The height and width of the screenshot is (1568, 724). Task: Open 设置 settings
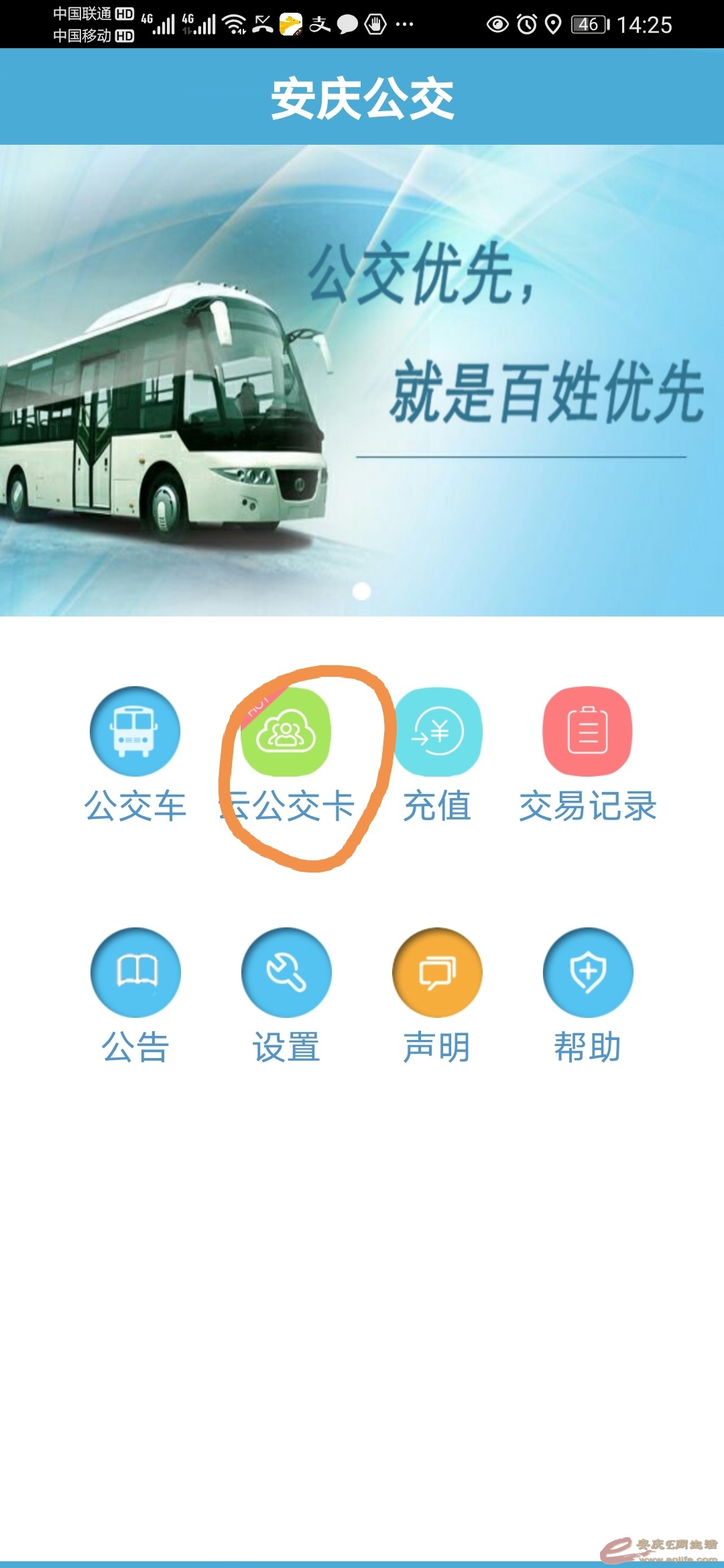286,973
